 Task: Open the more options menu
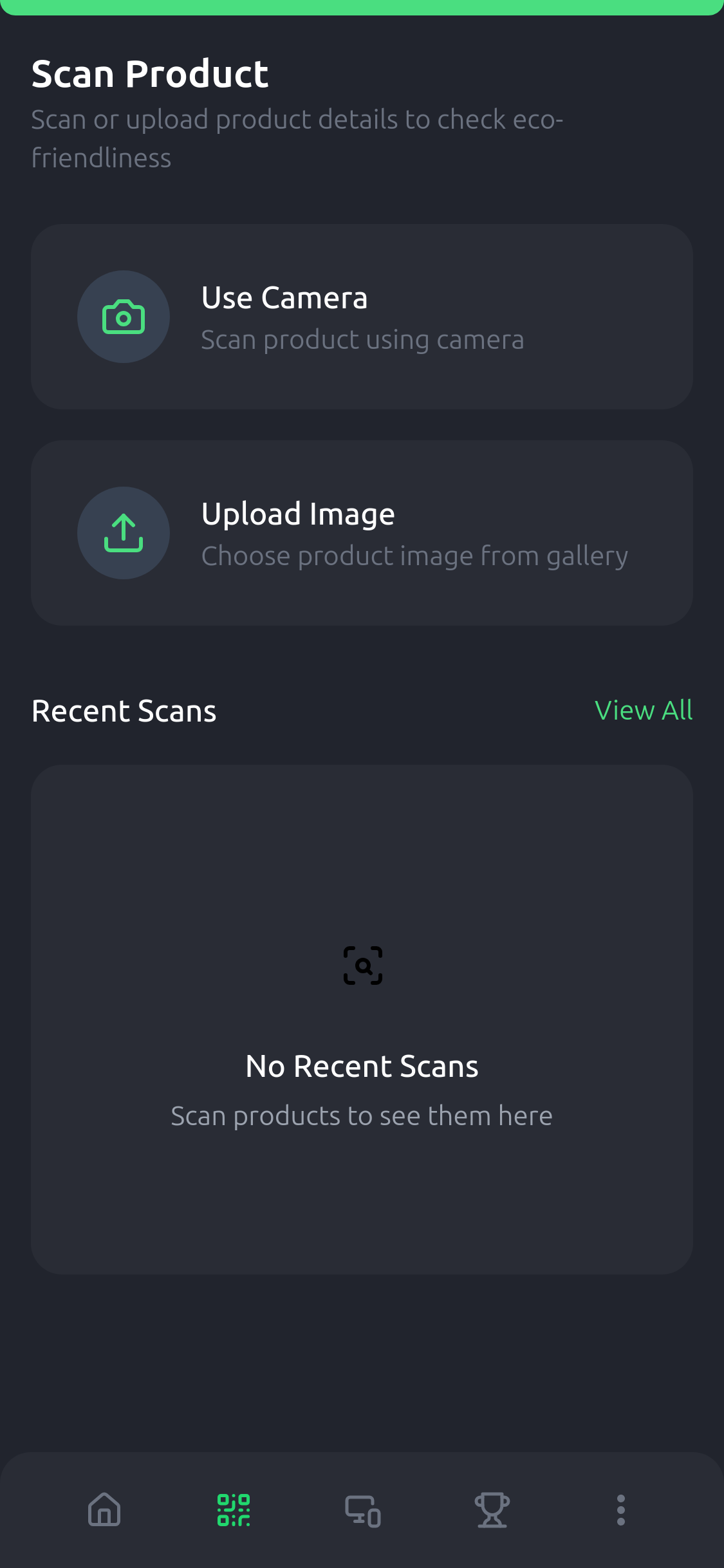[620, 1509]
